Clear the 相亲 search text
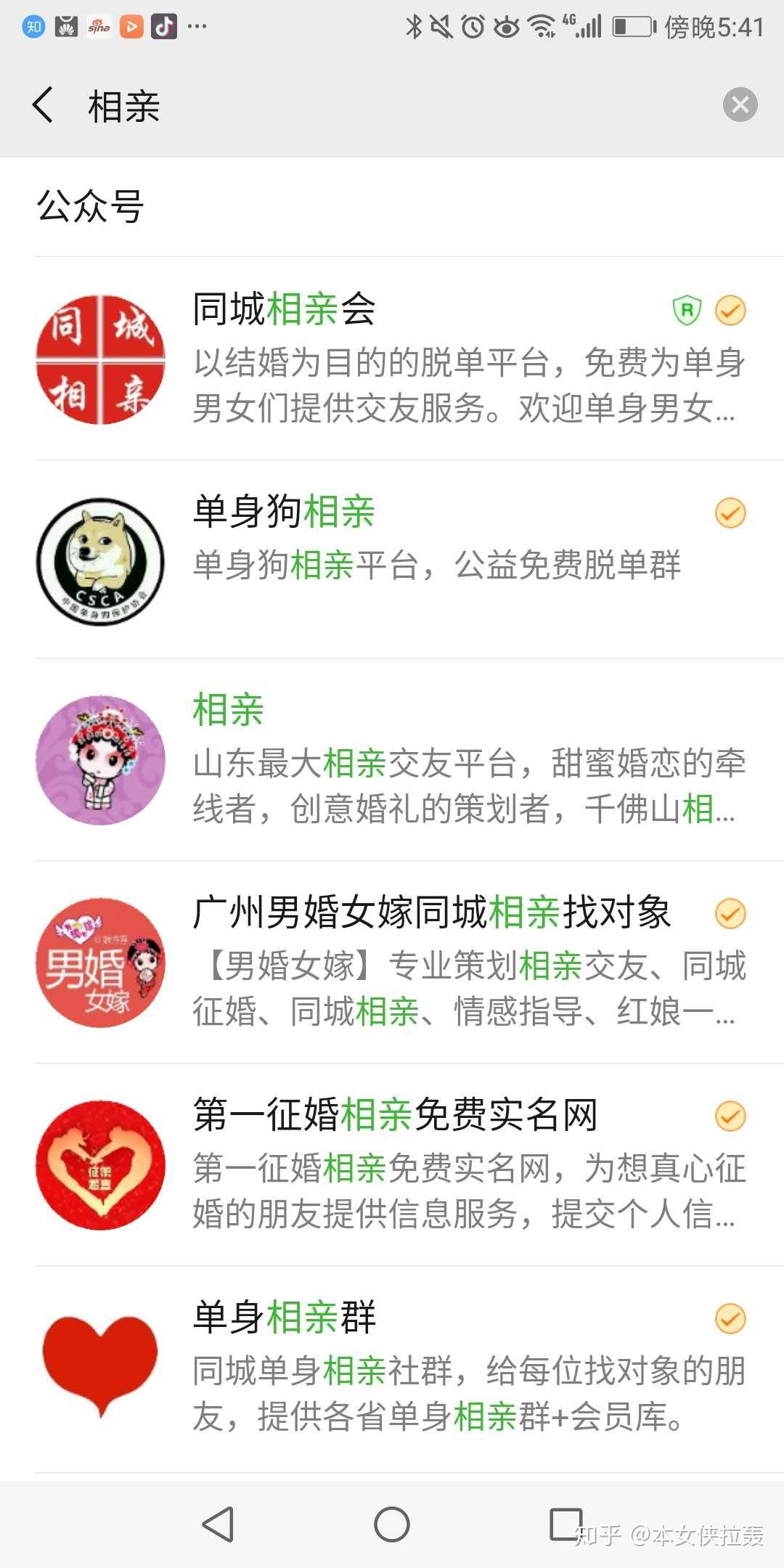Image resolution: width=784 pixels, height=1568 pixels. click(740, 105)
